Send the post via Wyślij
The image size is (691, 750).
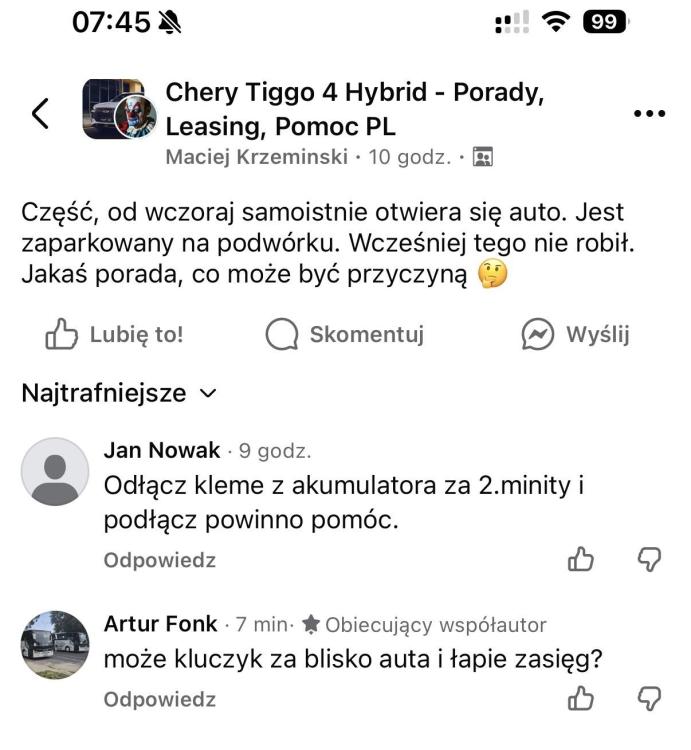[x=576, y=335]
